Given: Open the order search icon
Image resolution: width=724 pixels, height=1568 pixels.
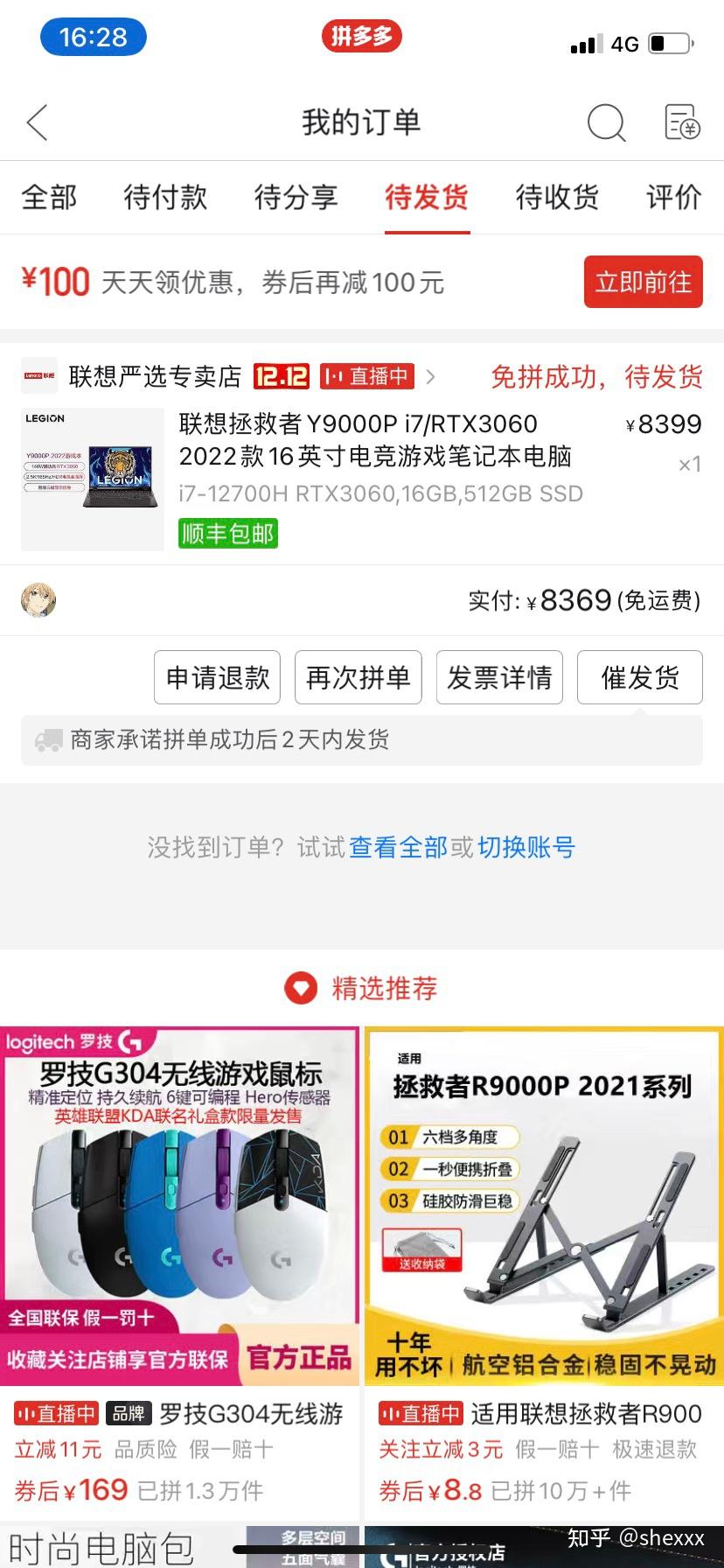Looking at the screenshot, I should (607, 123).
